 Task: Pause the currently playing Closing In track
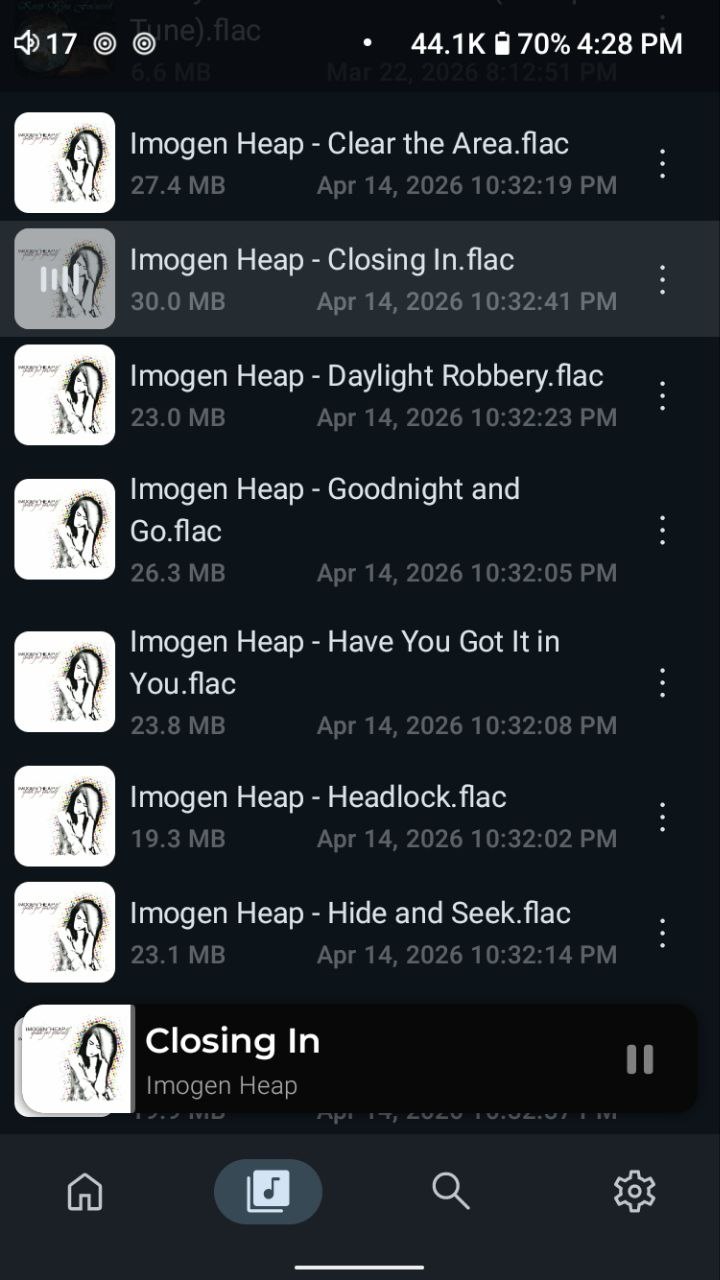(639, 1059)
